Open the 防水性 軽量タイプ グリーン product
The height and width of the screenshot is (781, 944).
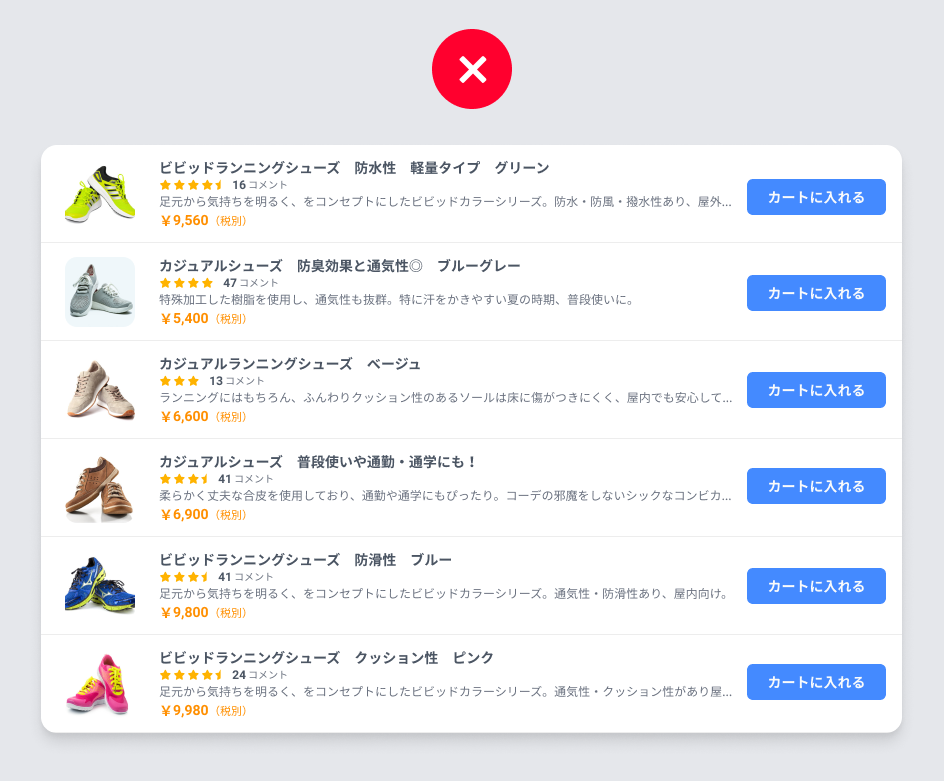point(354,167)
